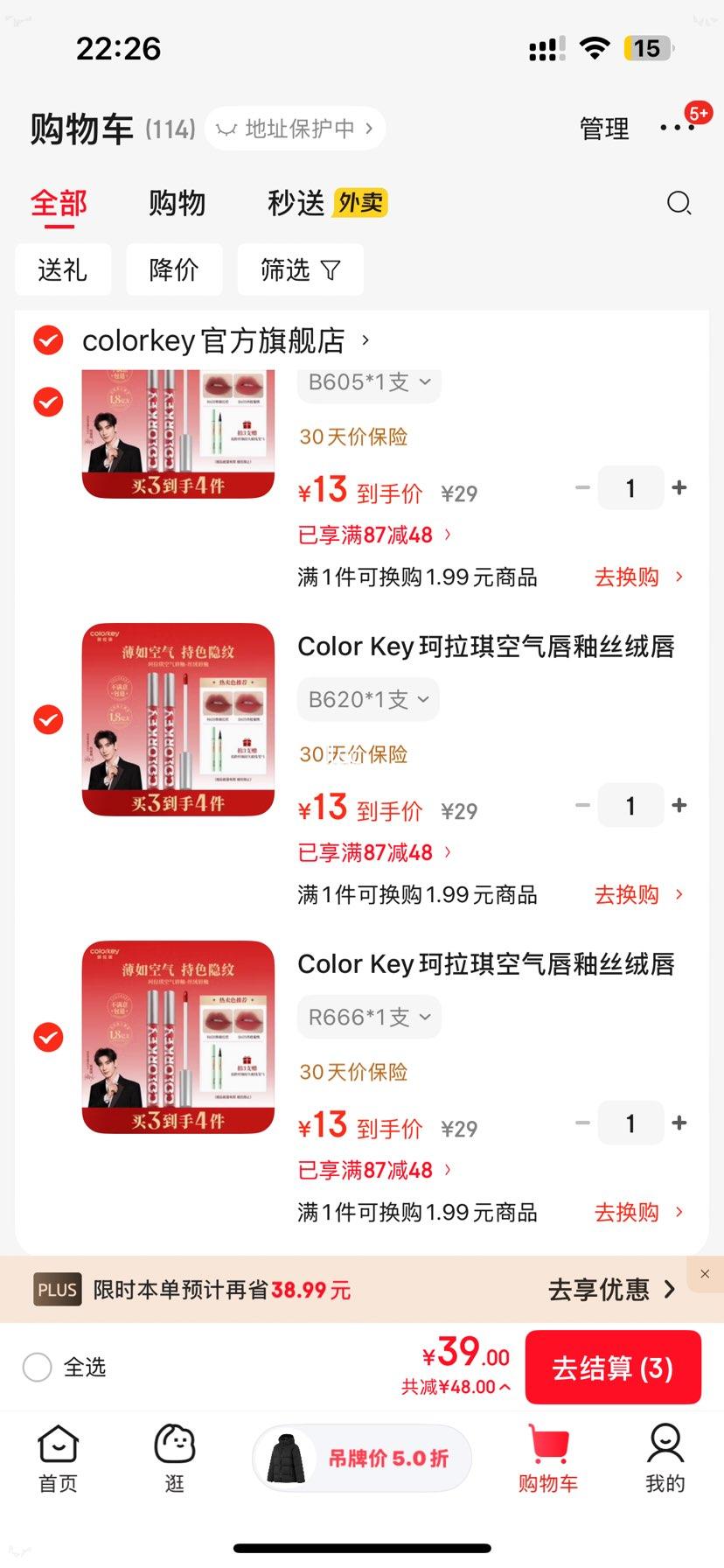Open 我的 profile page
The image size is (724, 1568).
pos(665,1457)
